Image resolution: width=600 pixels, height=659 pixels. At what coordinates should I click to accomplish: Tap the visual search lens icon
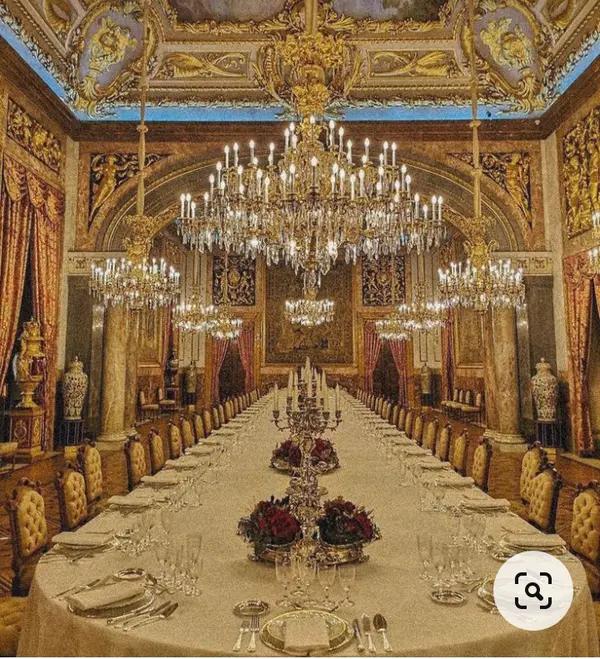533,590
